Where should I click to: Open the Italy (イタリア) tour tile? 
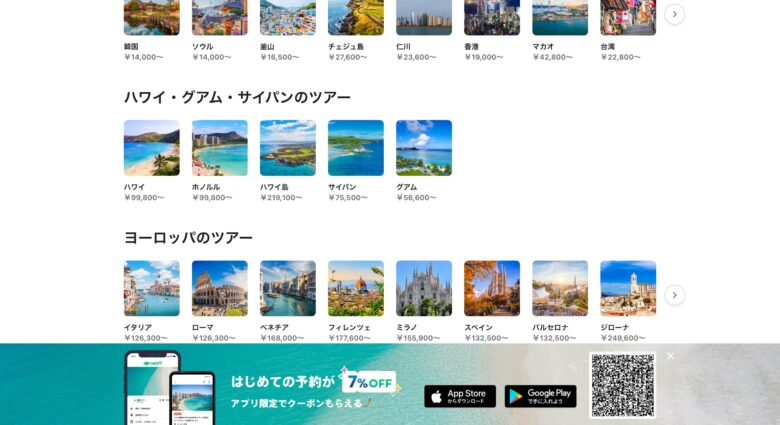pos(151,288)
